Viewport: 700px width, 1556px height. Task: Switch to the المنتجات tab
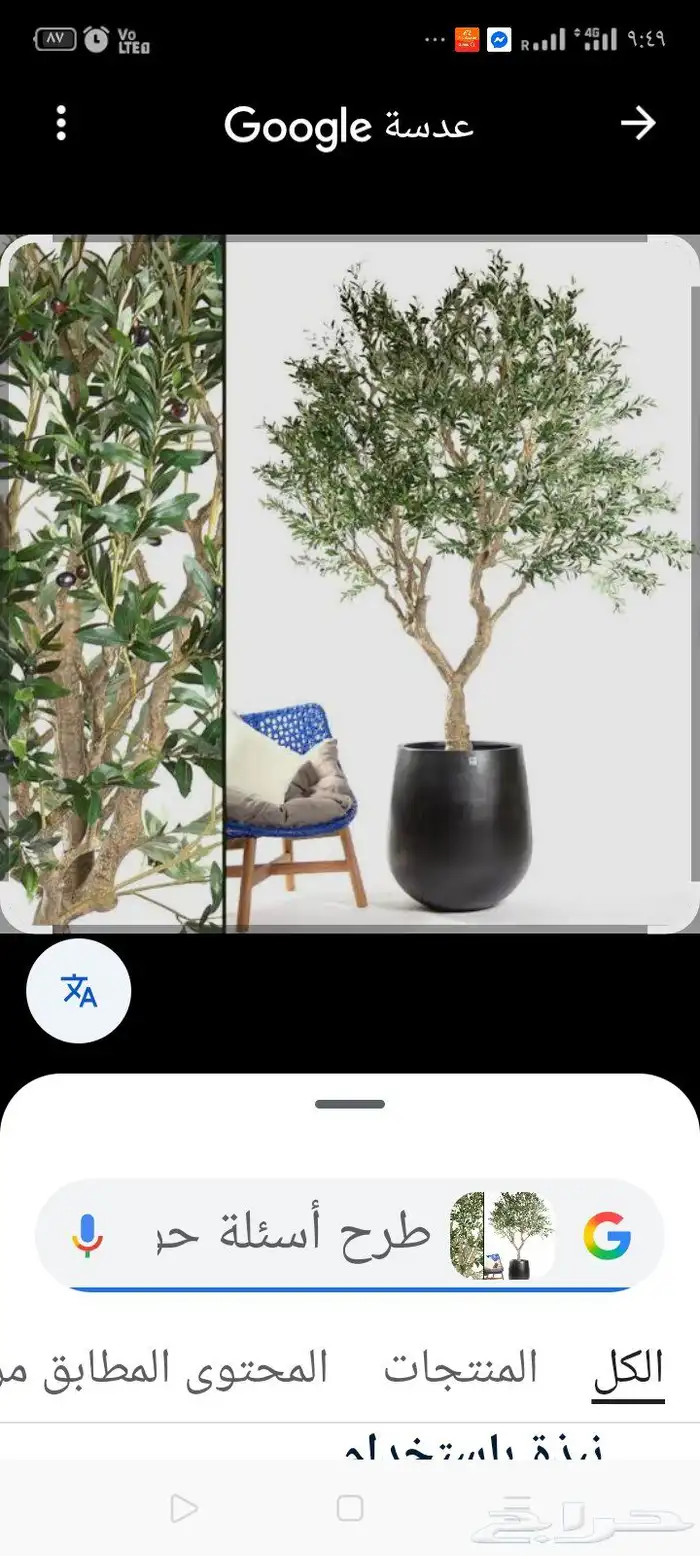pyautogui.click(x=460, y=1369)
